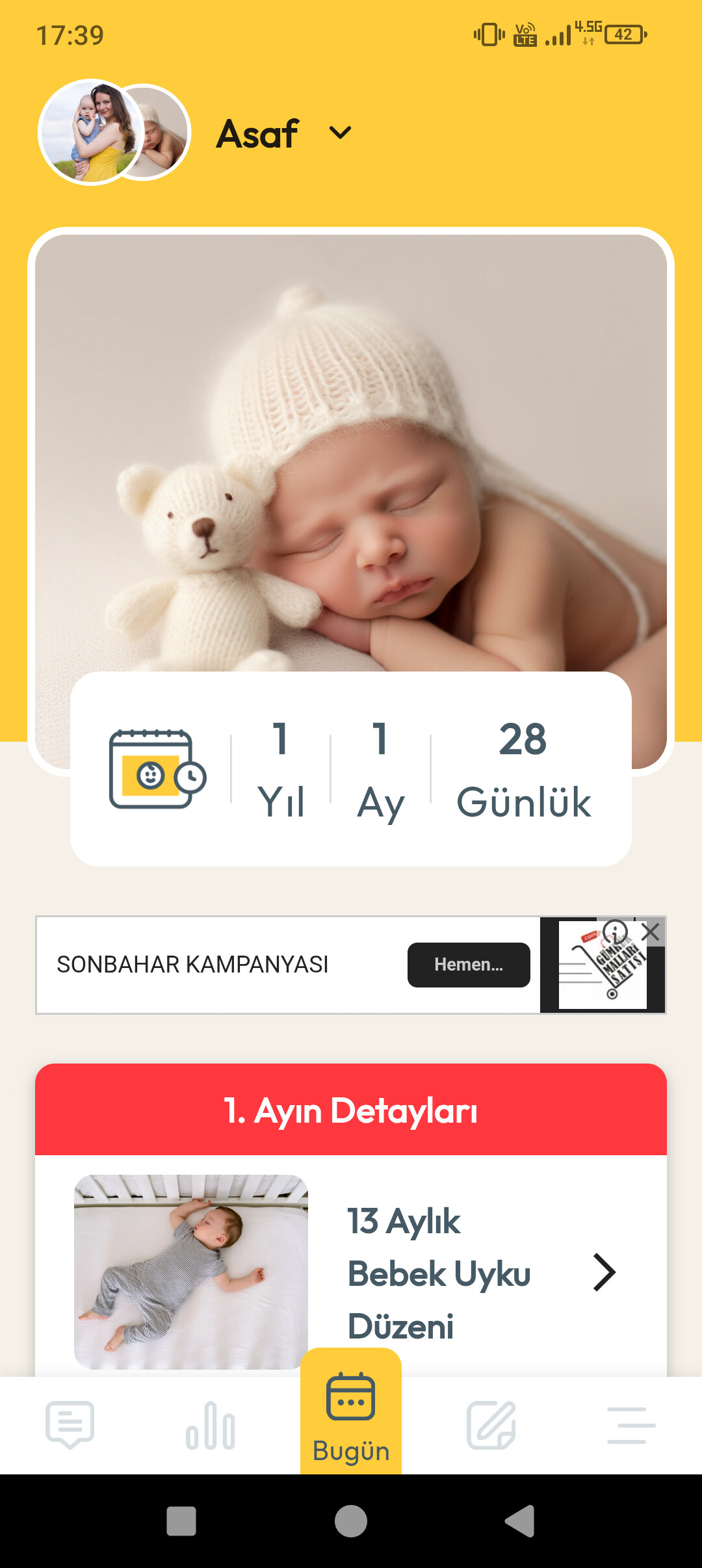Open the mother and baby profile photo

(91, 132)
